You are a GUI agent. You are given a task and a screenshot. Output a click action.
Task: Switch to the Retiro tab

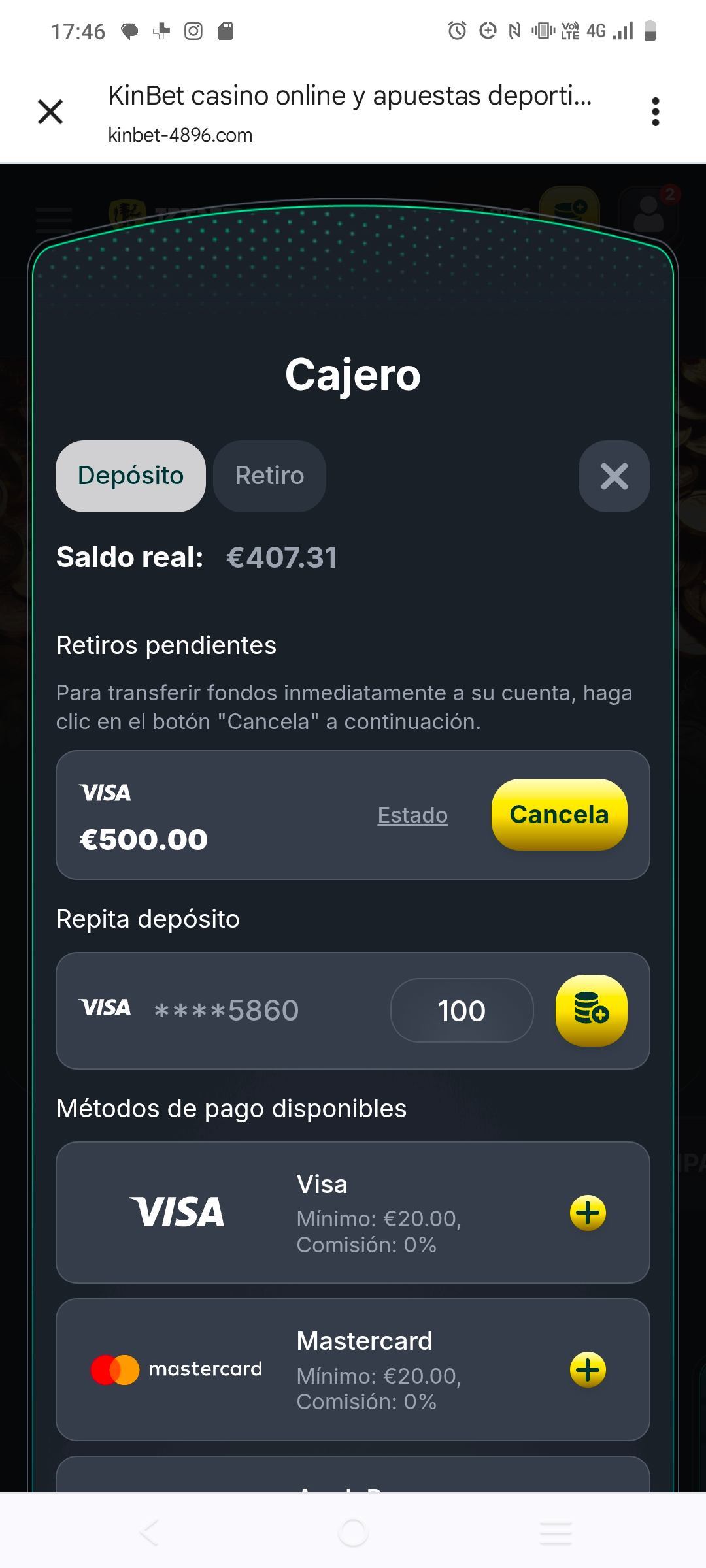(x=269, y=476)
